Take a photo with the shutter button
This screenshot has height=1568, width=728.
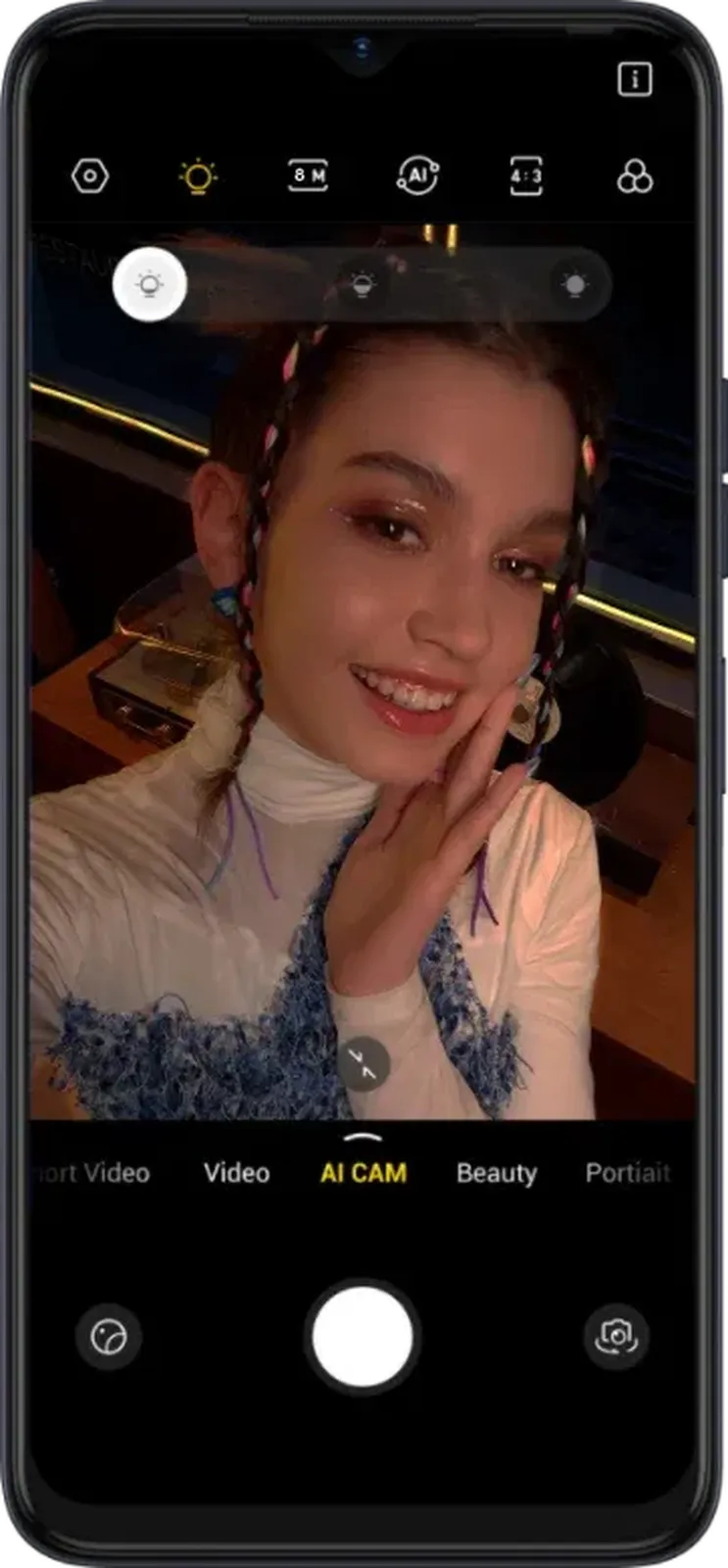[363, 1337]
